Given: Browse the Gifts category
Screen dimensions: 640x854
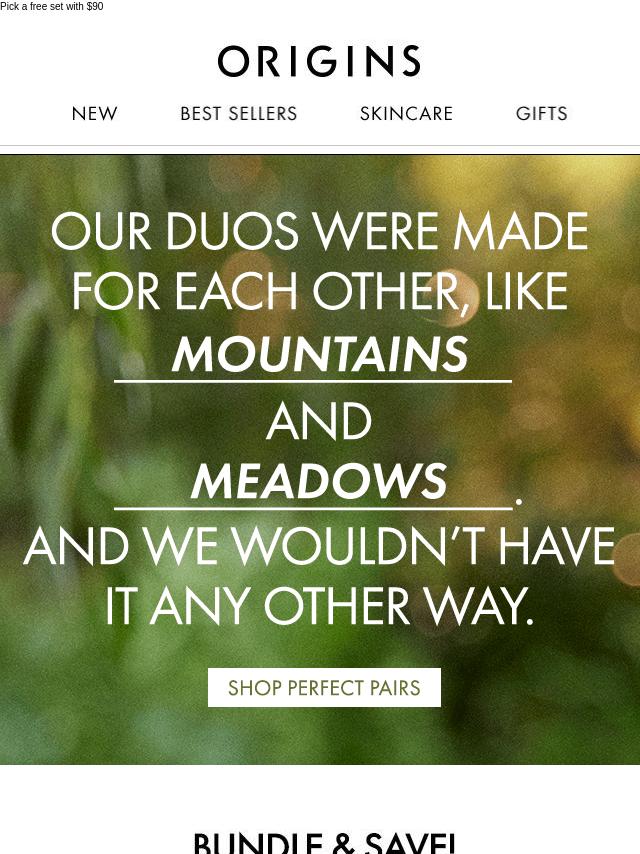Looking at the screenshot, I should 541,114.
